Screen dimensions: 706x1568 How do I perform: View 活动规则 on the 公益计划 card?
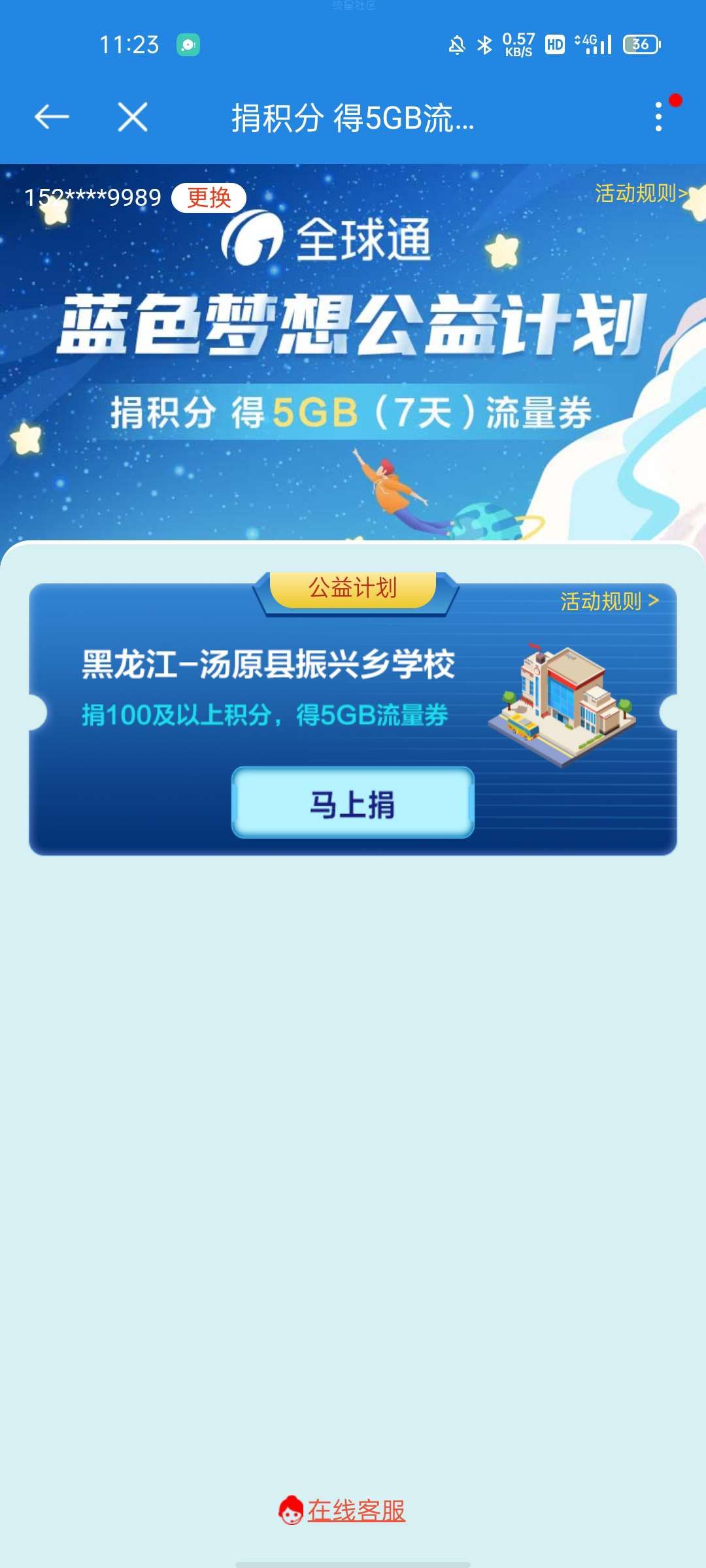coord(609,601)
